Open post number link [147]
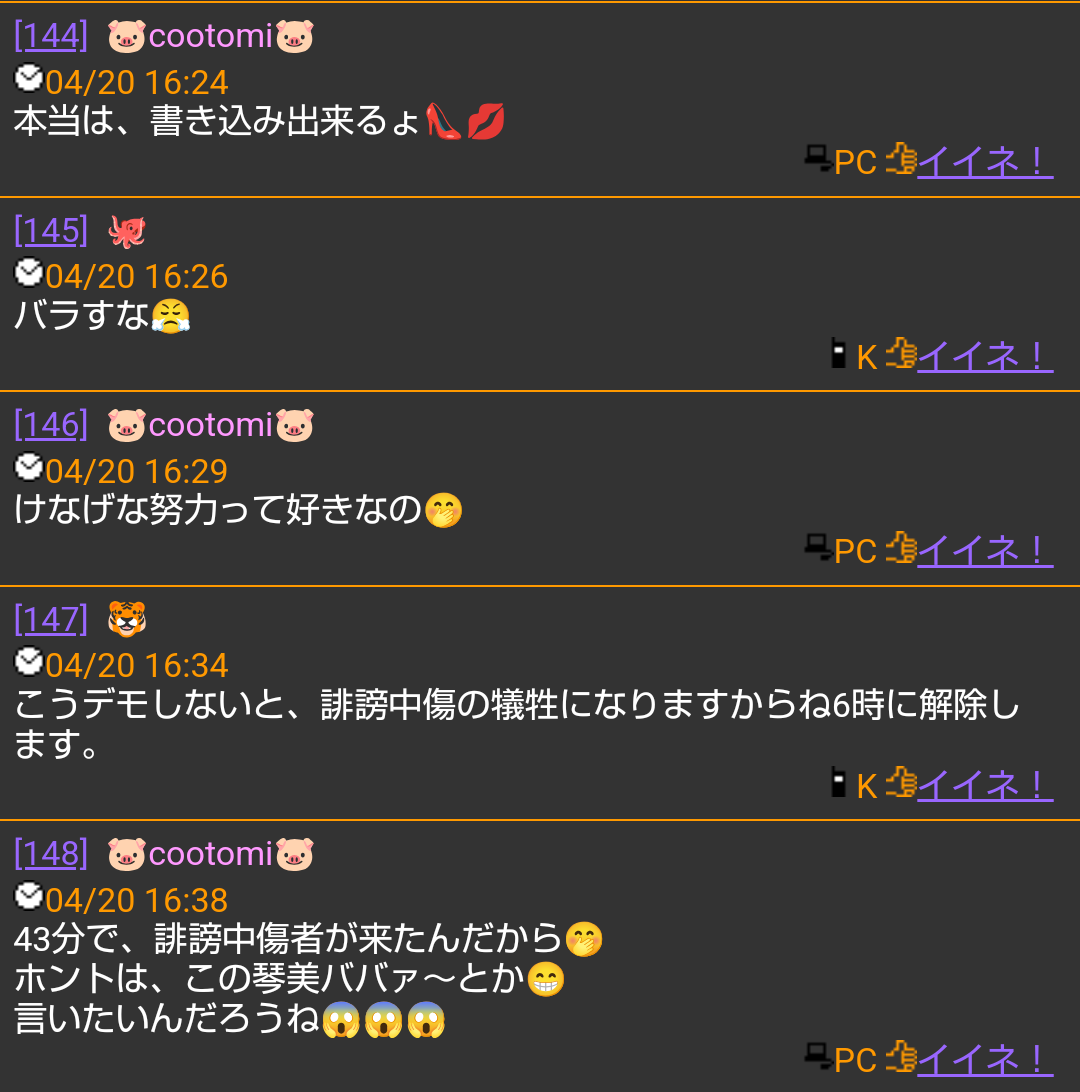The width and height of the screenshot is (1080, 1092). 51,620
